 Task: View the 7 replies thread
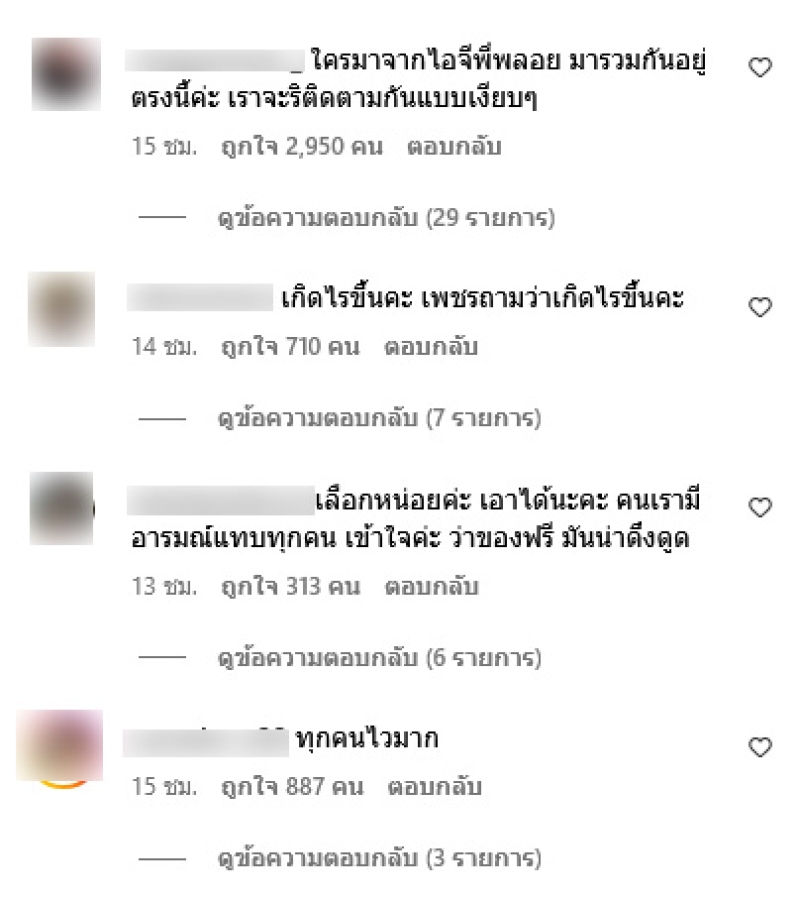click(379, 417)
